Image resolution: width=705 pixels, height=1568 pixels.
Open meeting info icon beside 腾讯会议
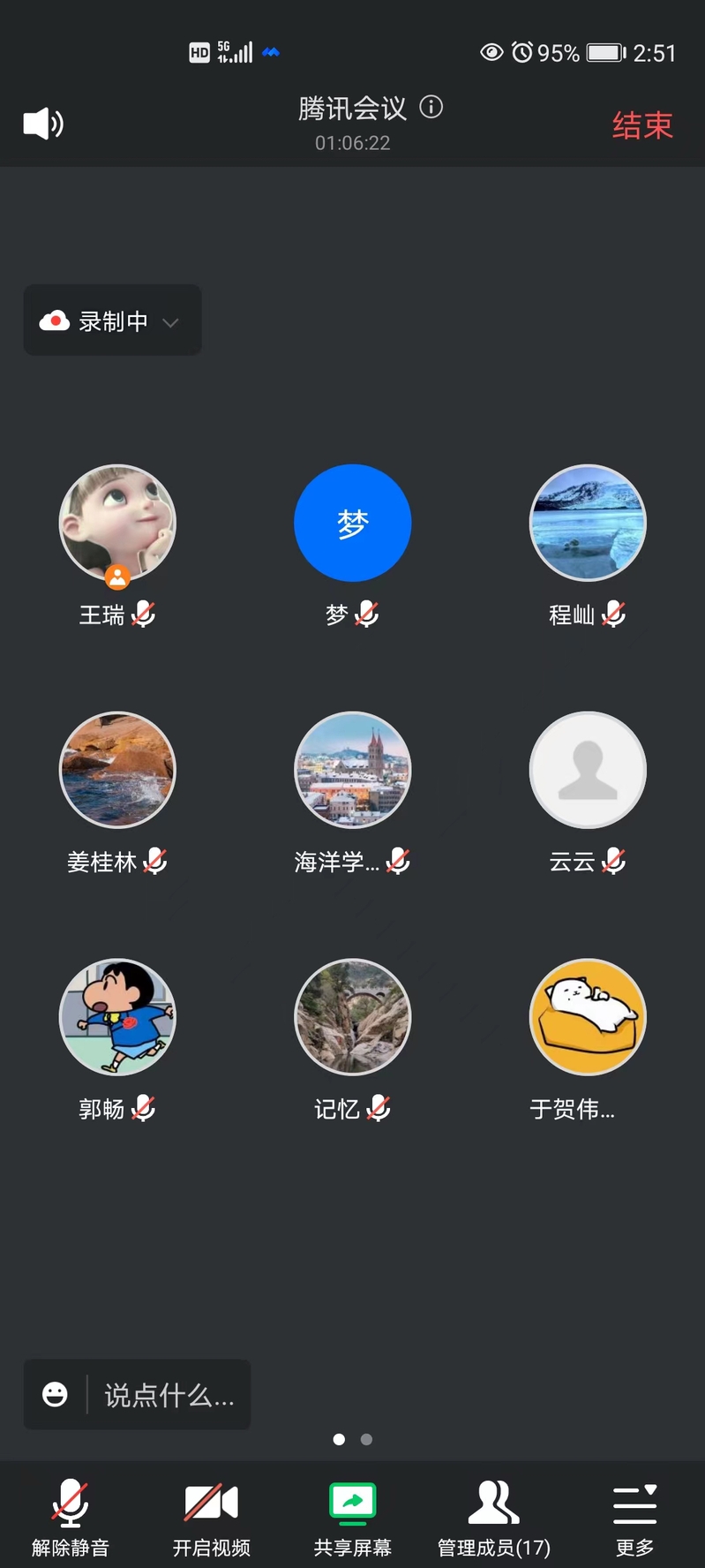coord(431,108)
